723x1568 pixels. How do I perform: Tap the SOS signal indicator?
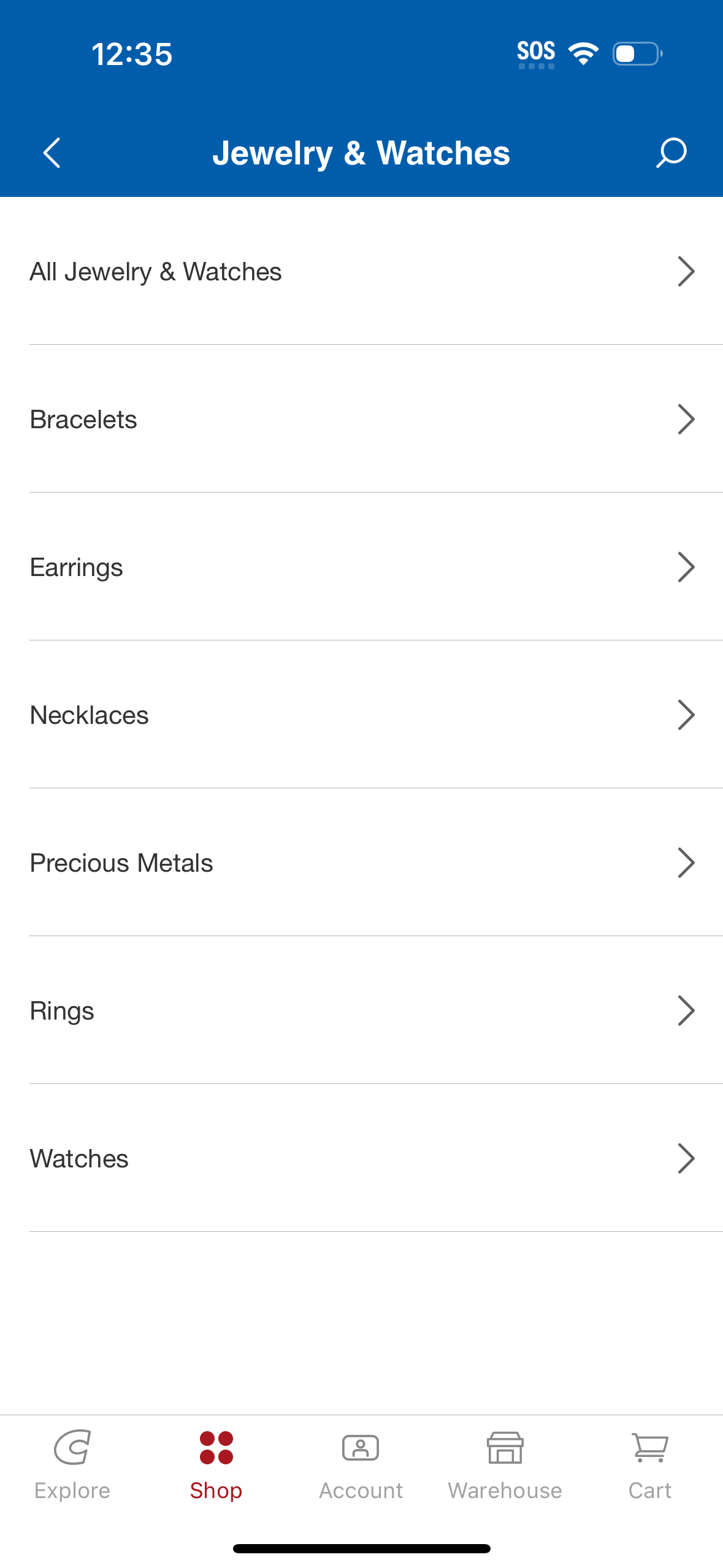536,52
